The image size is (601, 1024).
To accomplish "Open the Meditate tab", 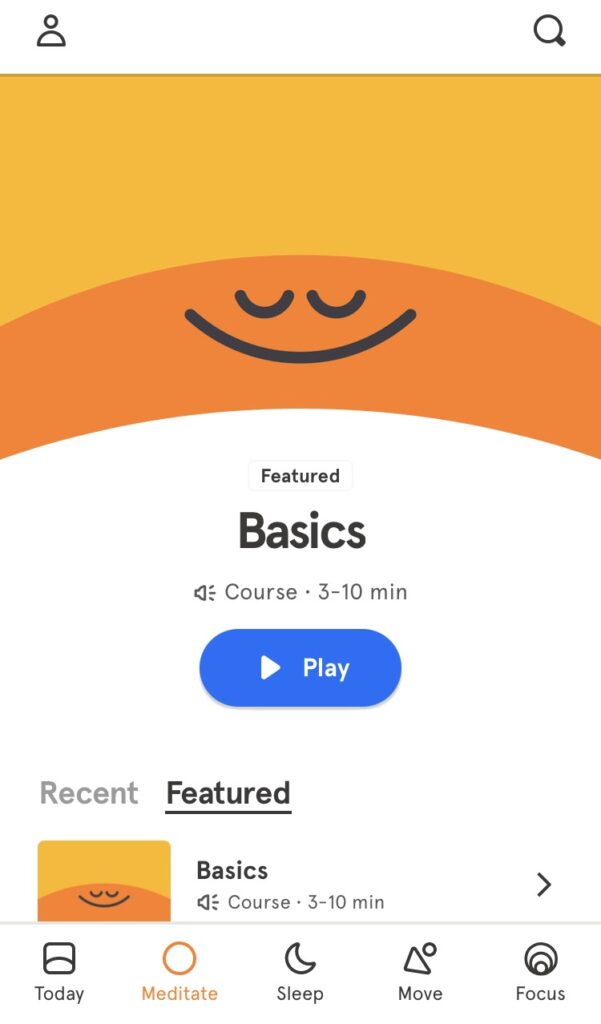I will pos(180,972).
